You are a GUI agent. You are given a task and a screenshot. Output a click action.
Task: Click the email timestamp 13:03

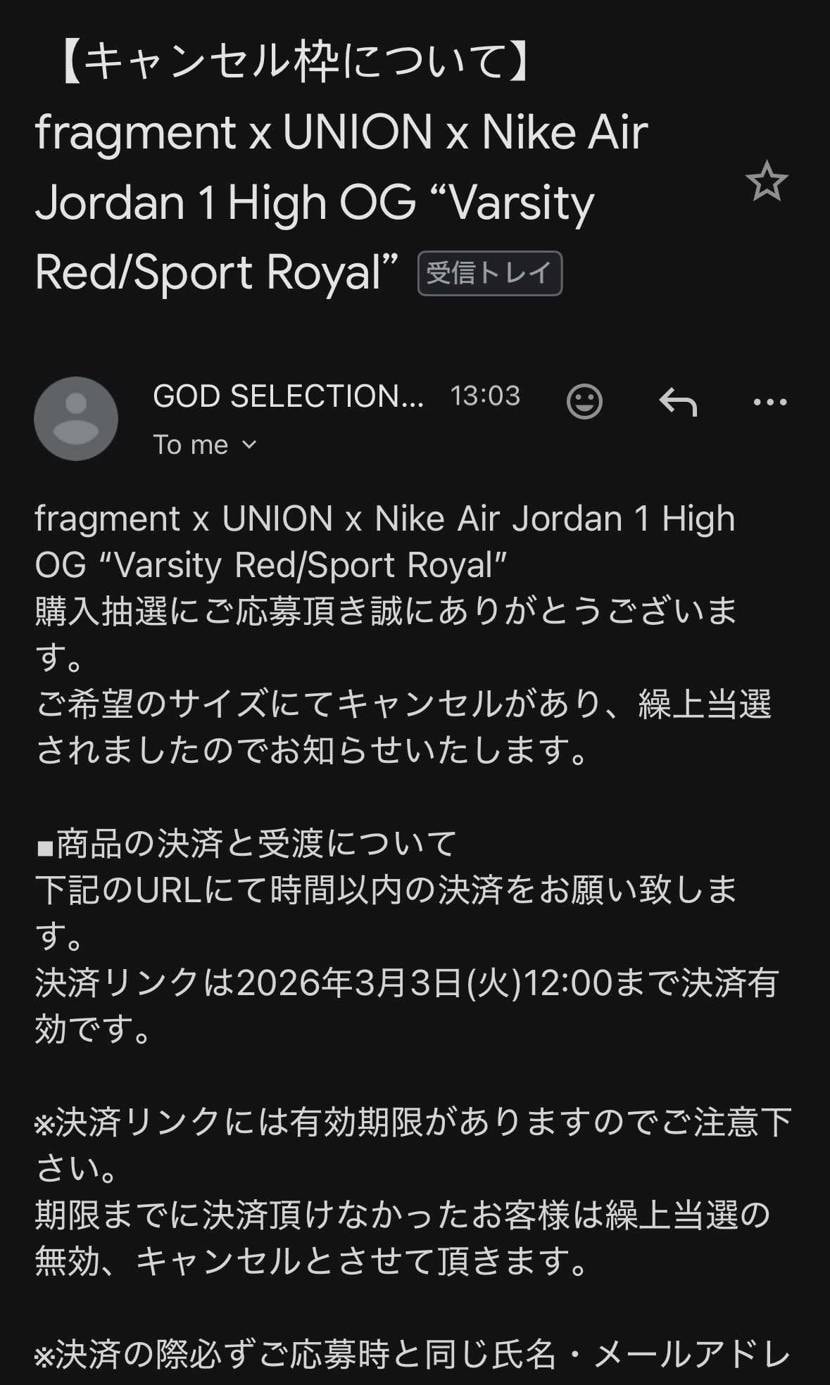pos(487,396)
